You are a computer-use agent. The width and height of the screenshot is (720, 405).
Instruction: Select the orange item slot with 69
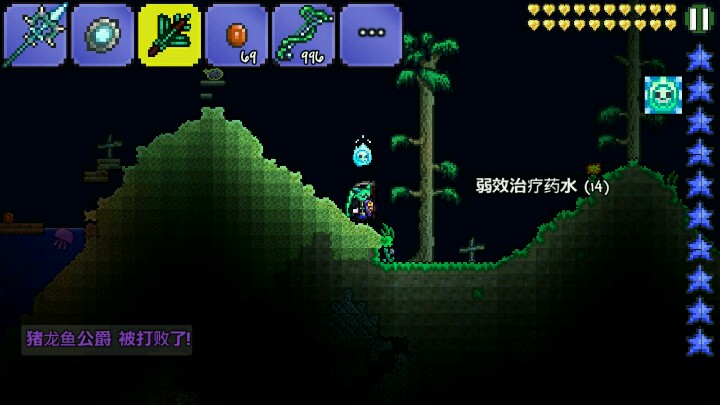click(x=236, y=35)
